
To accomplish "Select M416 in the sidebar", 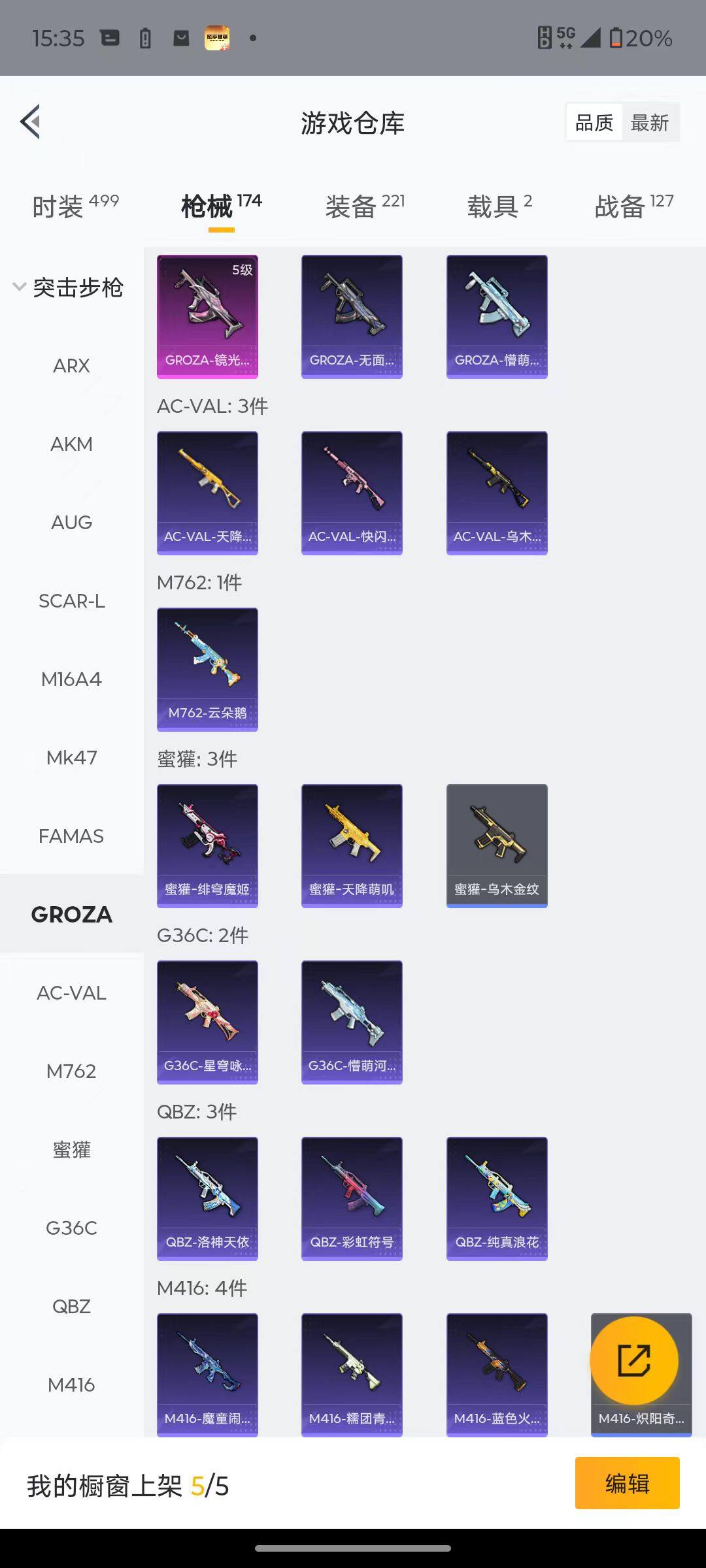I will [x=71, y=1385].
